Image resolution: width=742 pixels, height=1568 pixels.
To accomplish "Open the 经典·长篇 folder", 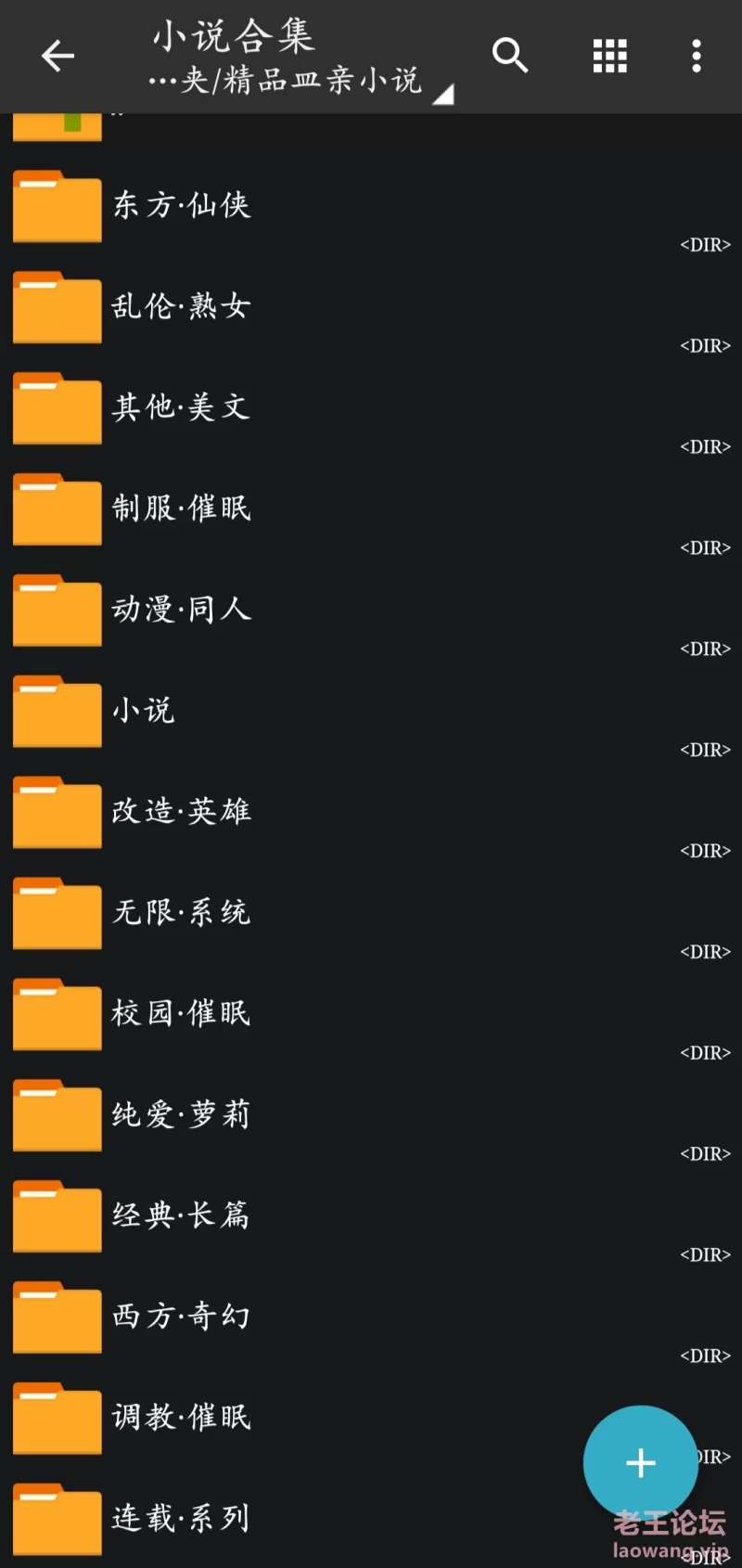I will pos(182,1216).
